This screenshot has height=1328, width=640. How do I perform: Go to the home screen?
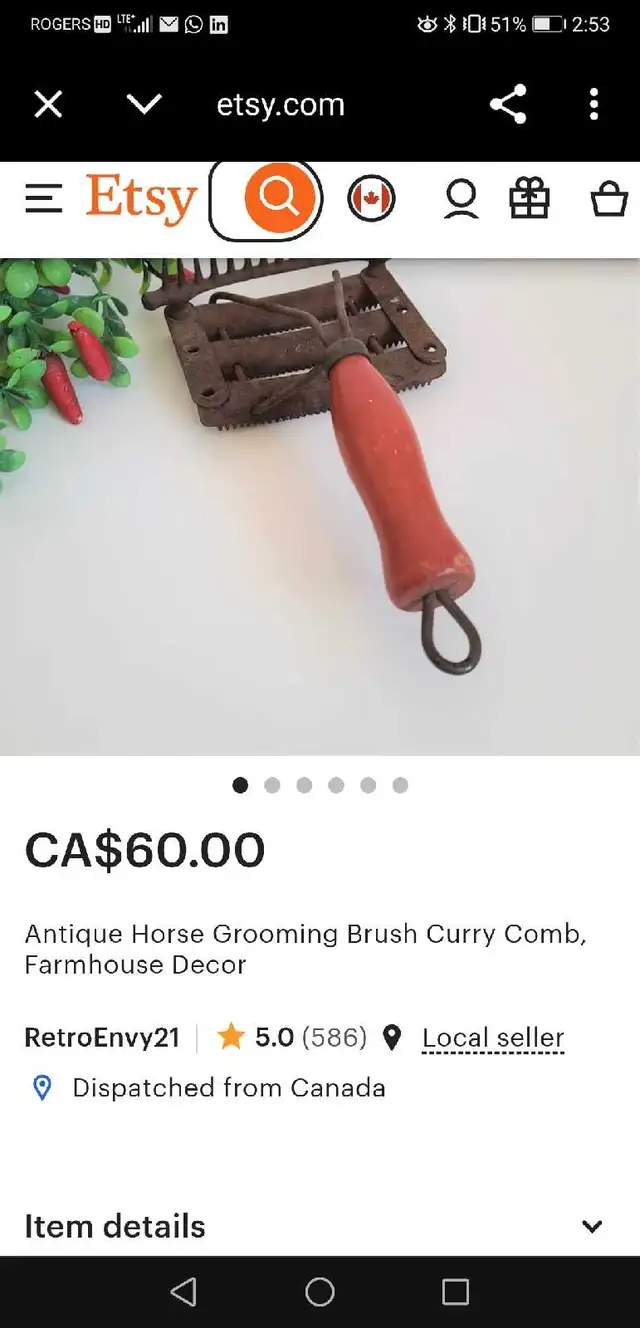[320, 1292]
